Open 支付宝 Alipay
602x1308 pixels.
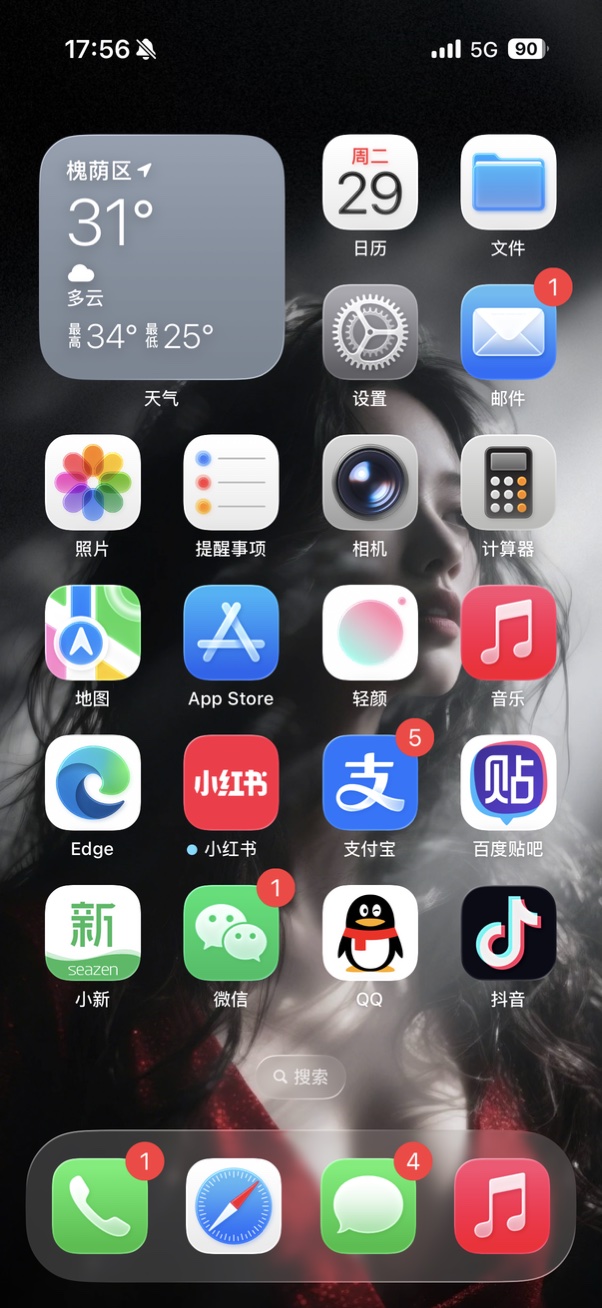point(370,783)
